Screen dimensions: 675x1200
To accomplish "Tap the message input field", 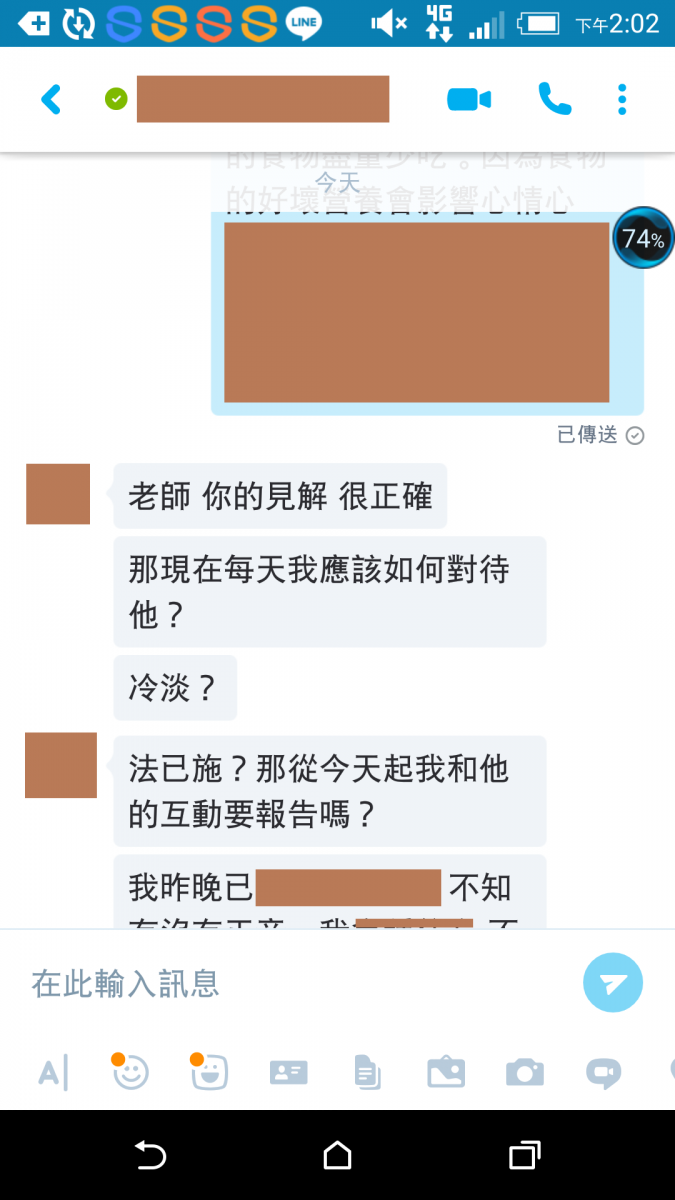I will coord(290,983).
